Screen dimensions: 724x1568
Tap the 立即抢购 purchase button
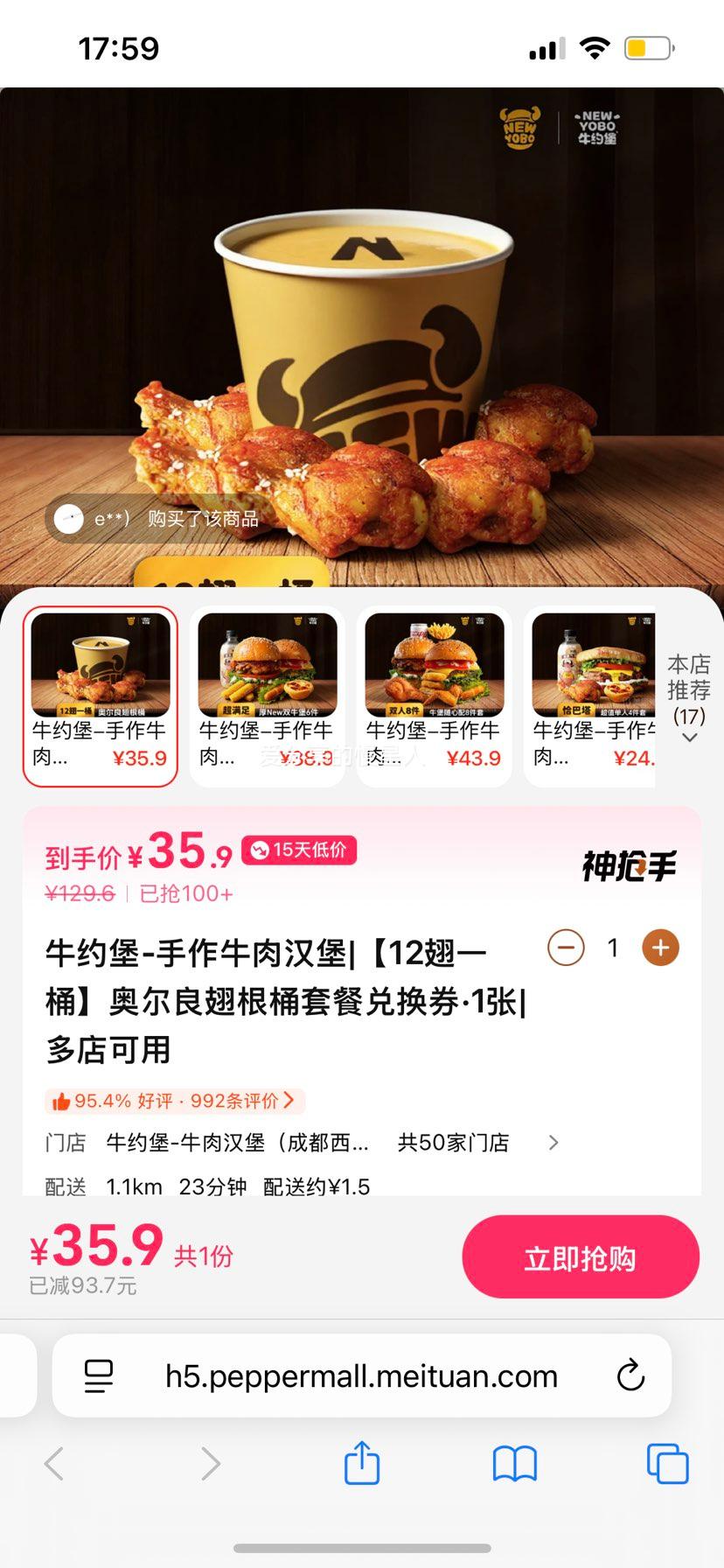[x=580, y=1256]
